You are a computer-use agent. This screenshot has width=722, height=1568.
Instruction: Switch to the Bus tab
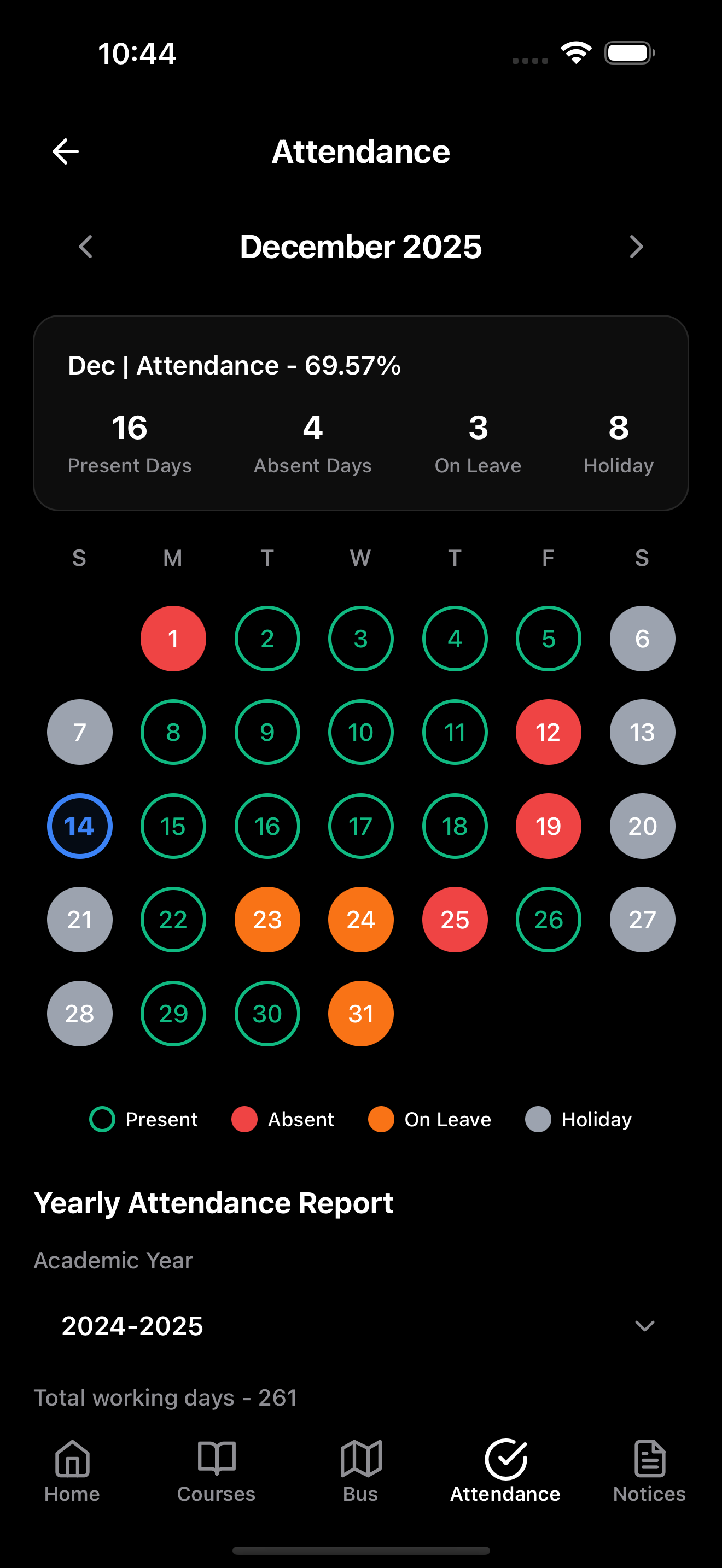click(360, 1471)
